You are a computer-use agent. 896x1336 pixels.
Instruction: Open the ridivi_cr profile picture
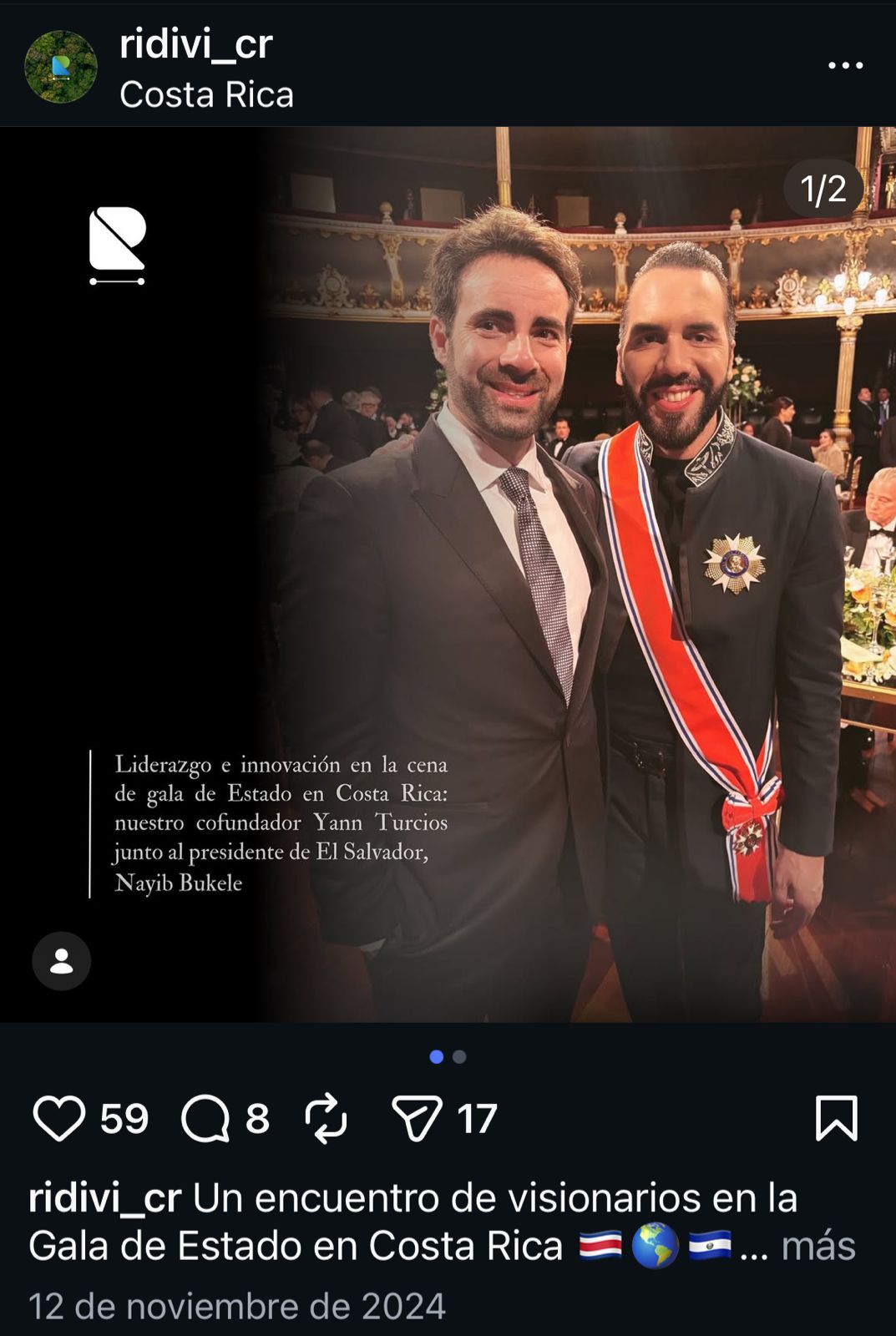(60, 67)
